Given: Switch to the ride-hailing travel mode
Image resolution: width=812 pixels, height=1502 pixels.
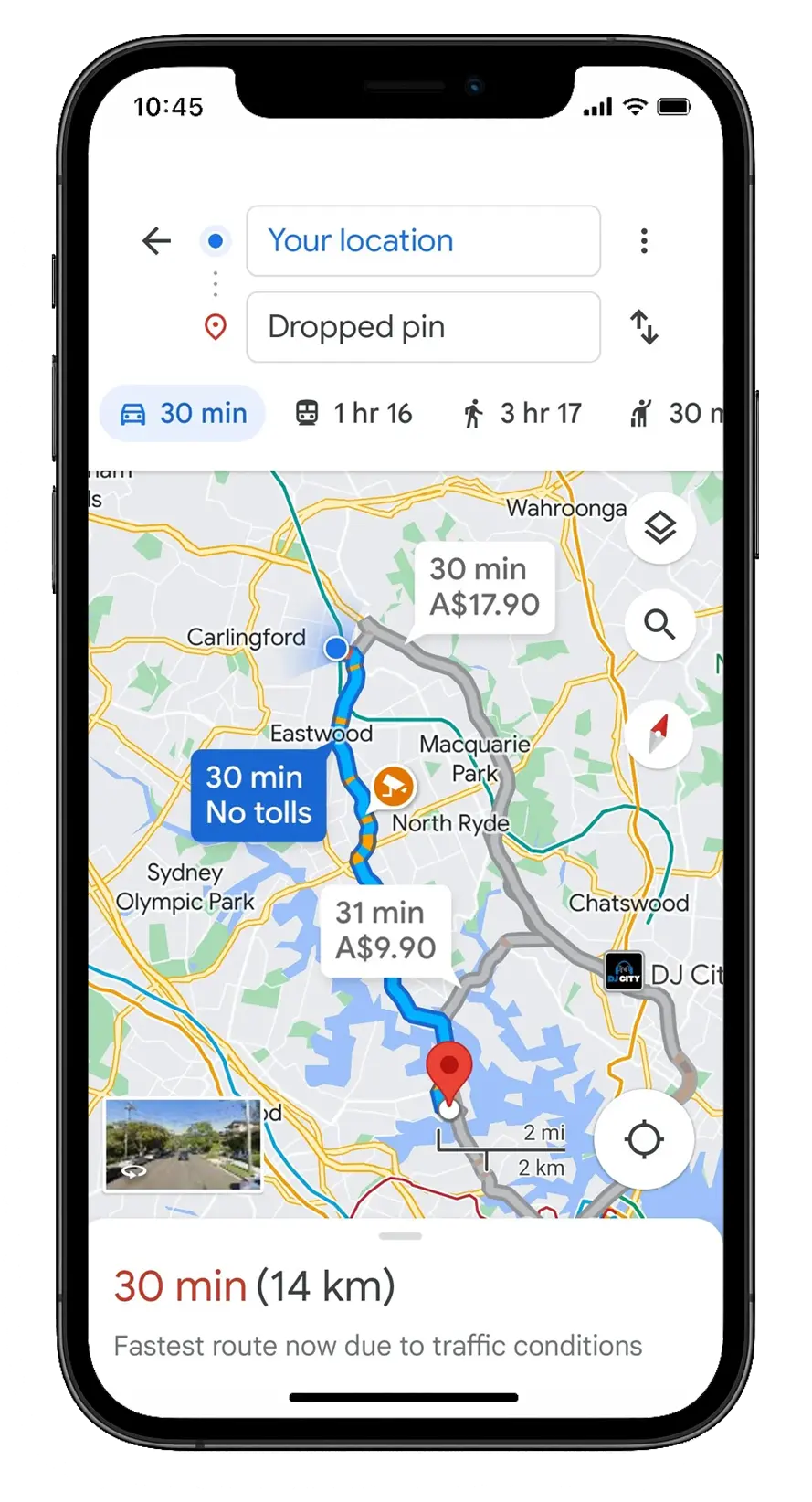Looking at the screenshot, I should pyautogui.click(x=673, y=414).
